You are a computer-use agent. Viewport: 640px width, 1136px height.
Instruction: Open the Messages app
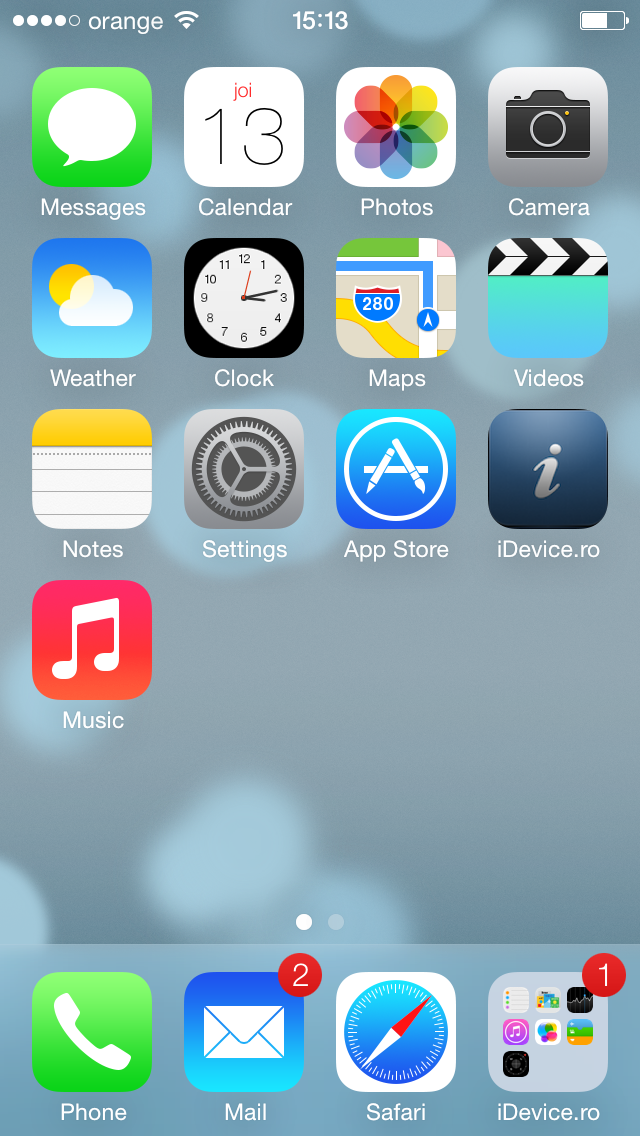(92, 127)
